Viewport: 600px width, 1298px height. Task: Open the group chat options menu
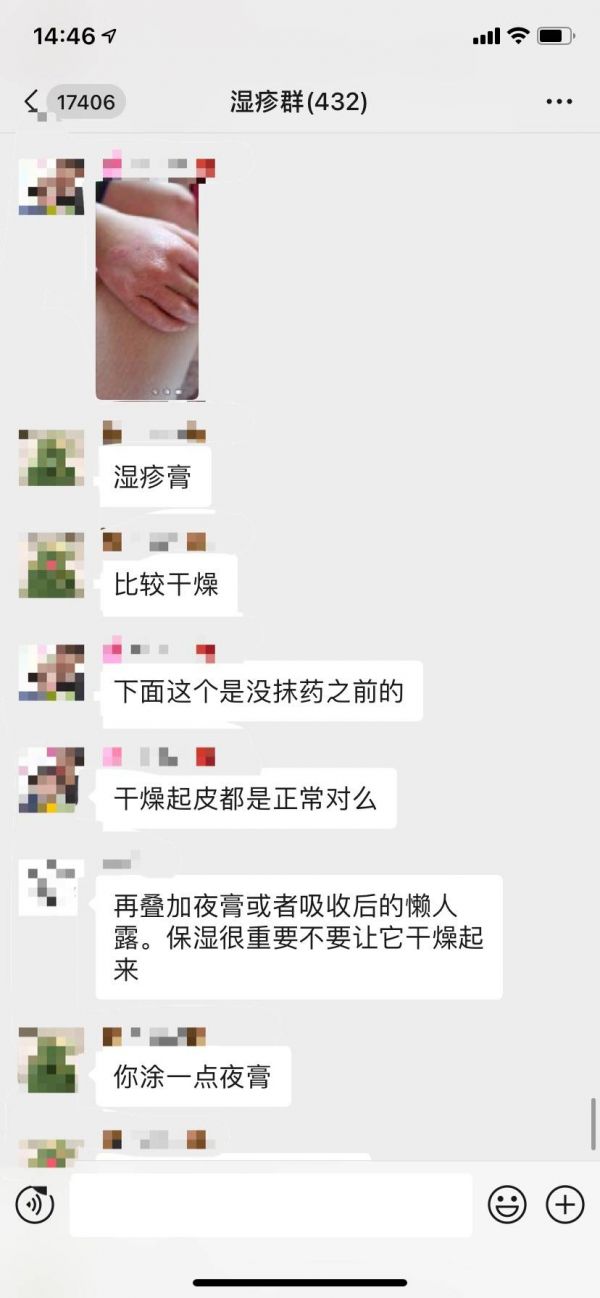pos(558,102)
